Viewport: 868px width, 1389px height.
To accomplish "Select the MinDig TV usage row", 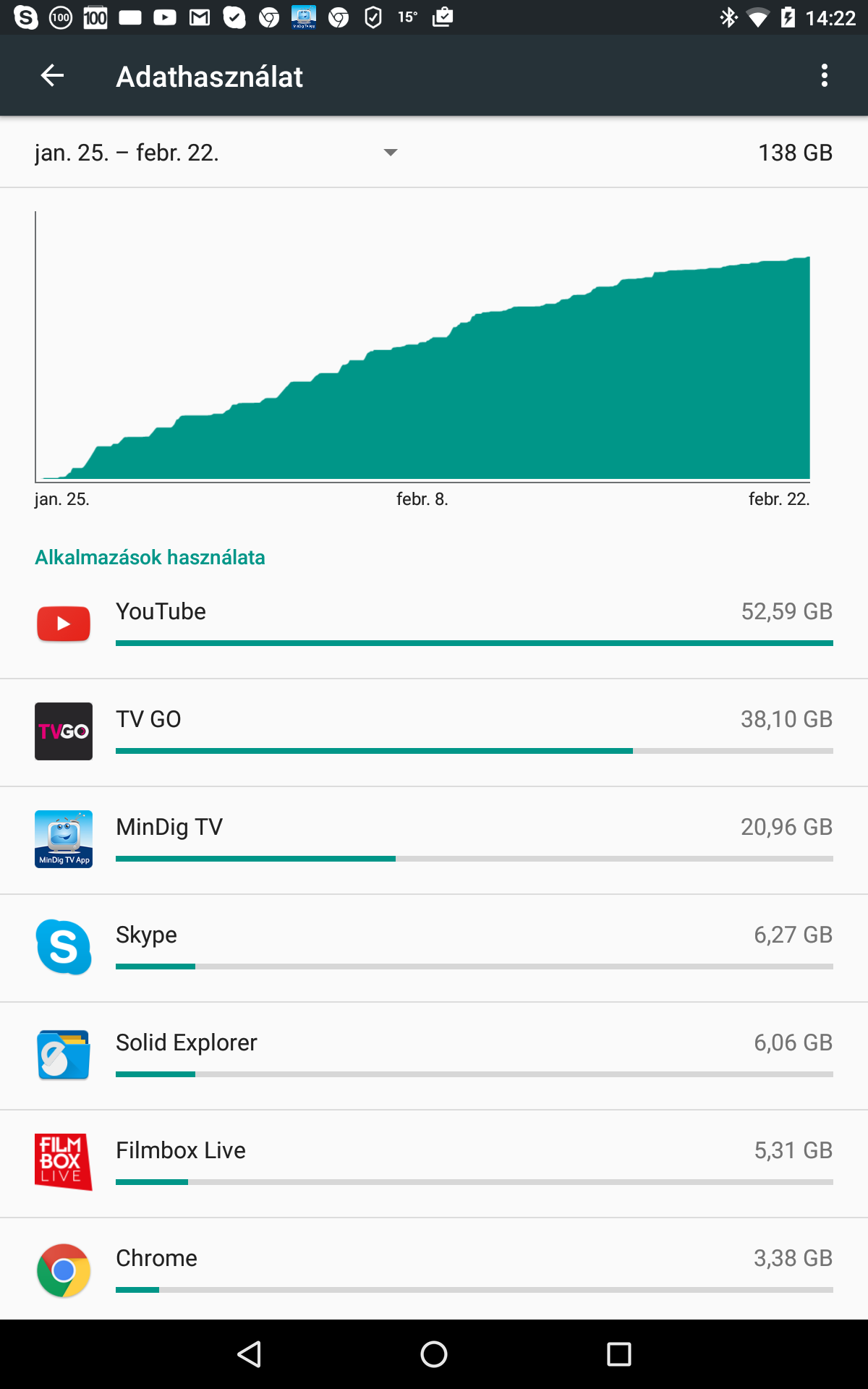I will click(434, 840).
